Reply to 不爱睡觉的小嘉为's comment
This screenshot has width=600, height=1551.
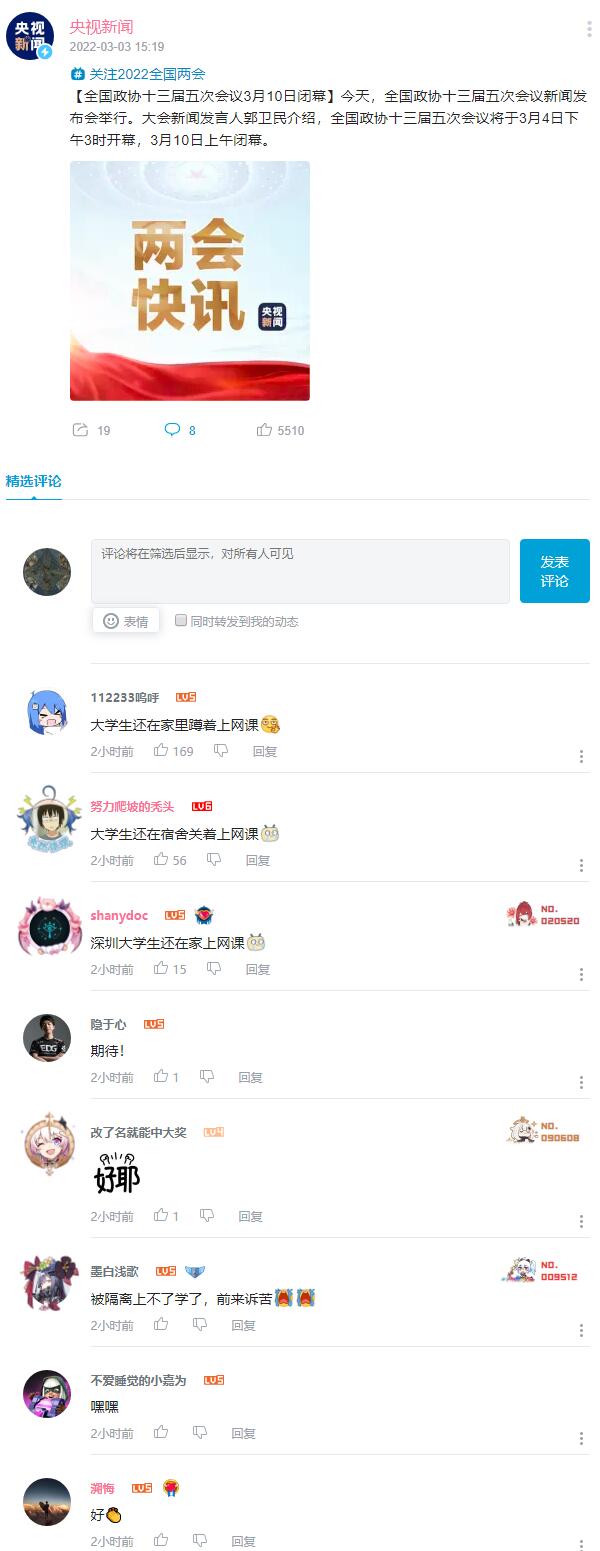[x=244, y=1433]
